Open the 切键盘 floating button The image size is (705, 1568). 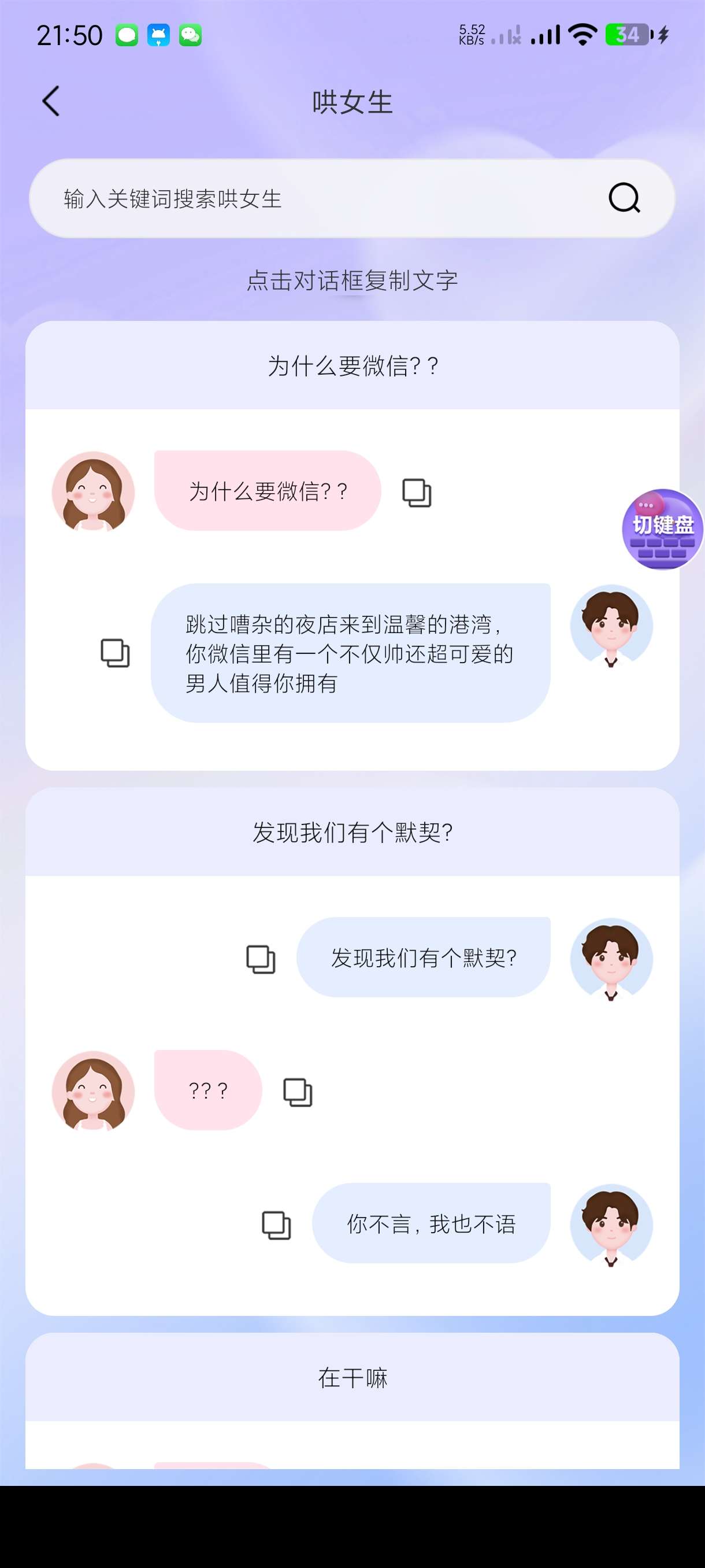[662, 529]
